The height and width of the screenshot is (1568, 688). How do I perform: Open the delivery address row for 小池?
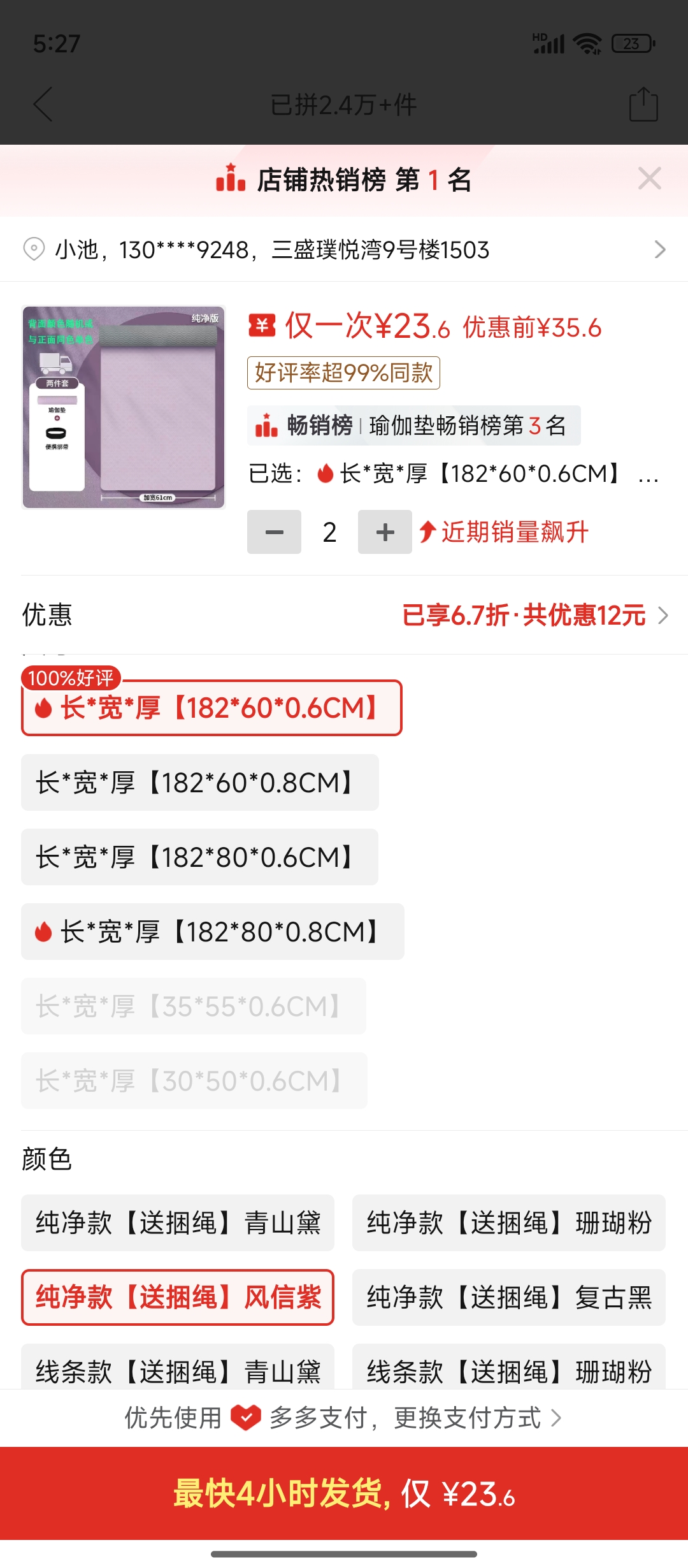point(344,249)
